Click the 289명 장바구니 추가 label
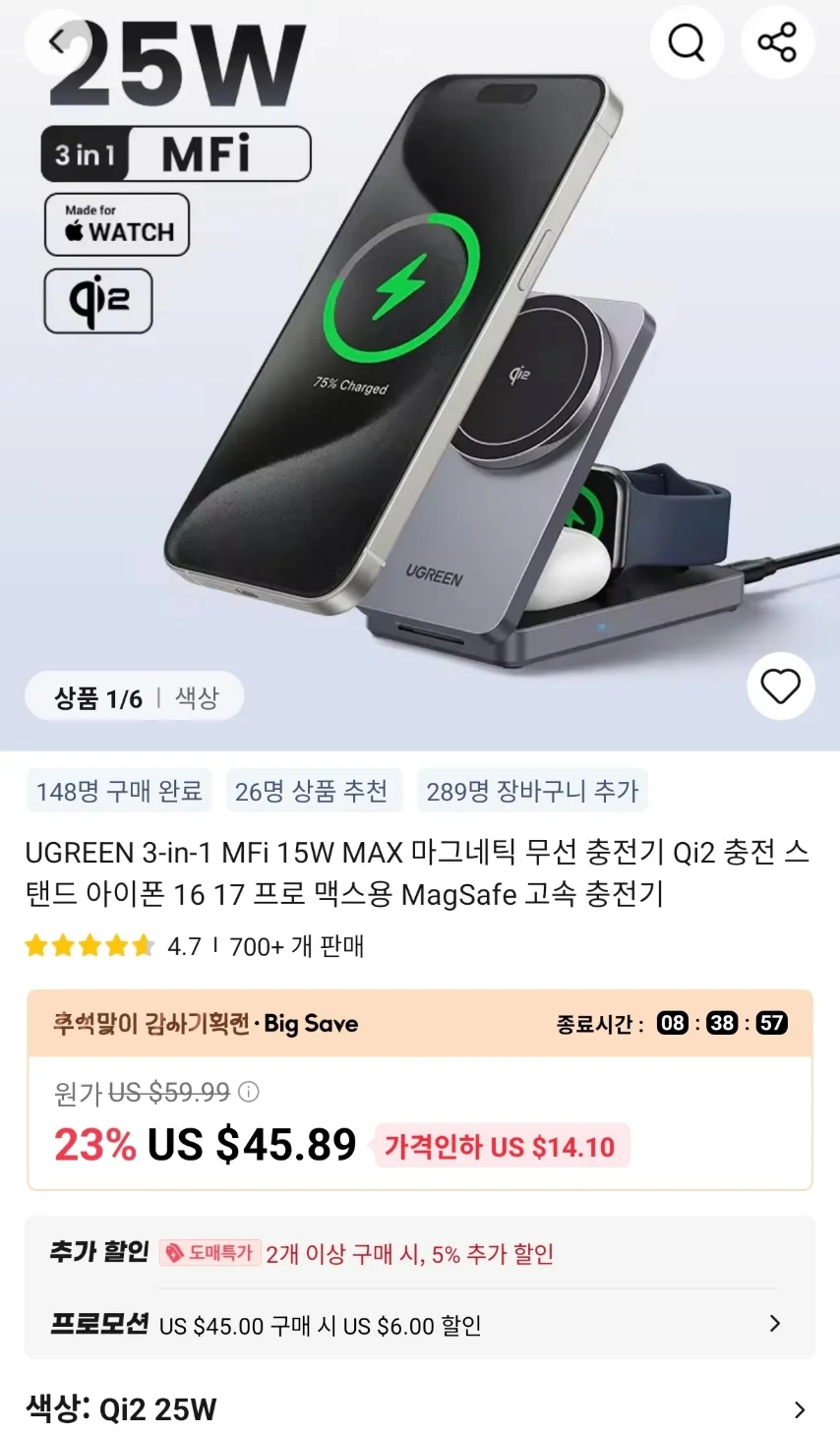Image resolution: width=840 pixels, height=1434 pixels. (x=533, y=790)
